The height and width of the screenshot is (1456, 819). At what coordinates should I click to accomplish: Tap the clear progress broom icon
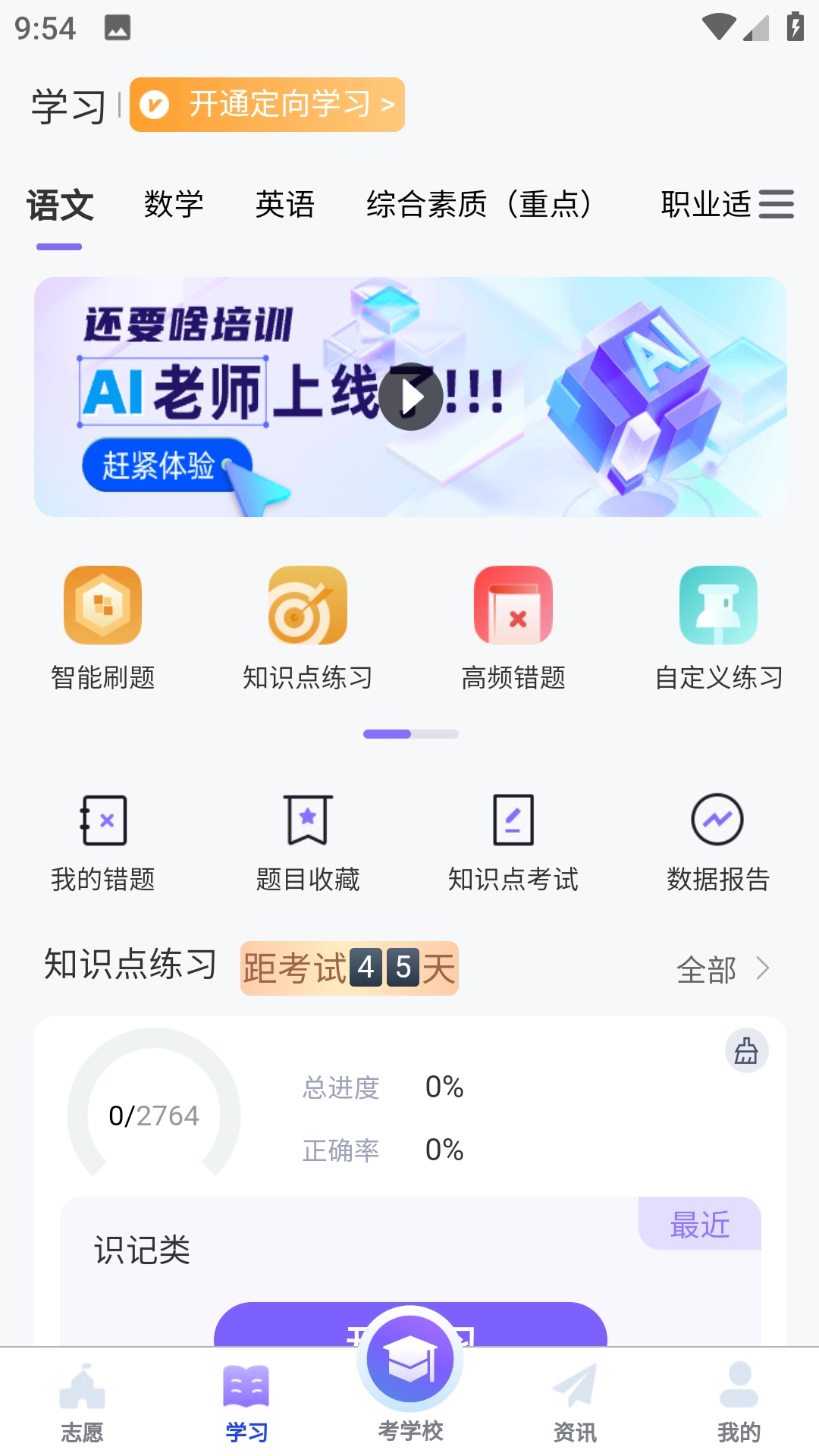tap(746, 1051)
